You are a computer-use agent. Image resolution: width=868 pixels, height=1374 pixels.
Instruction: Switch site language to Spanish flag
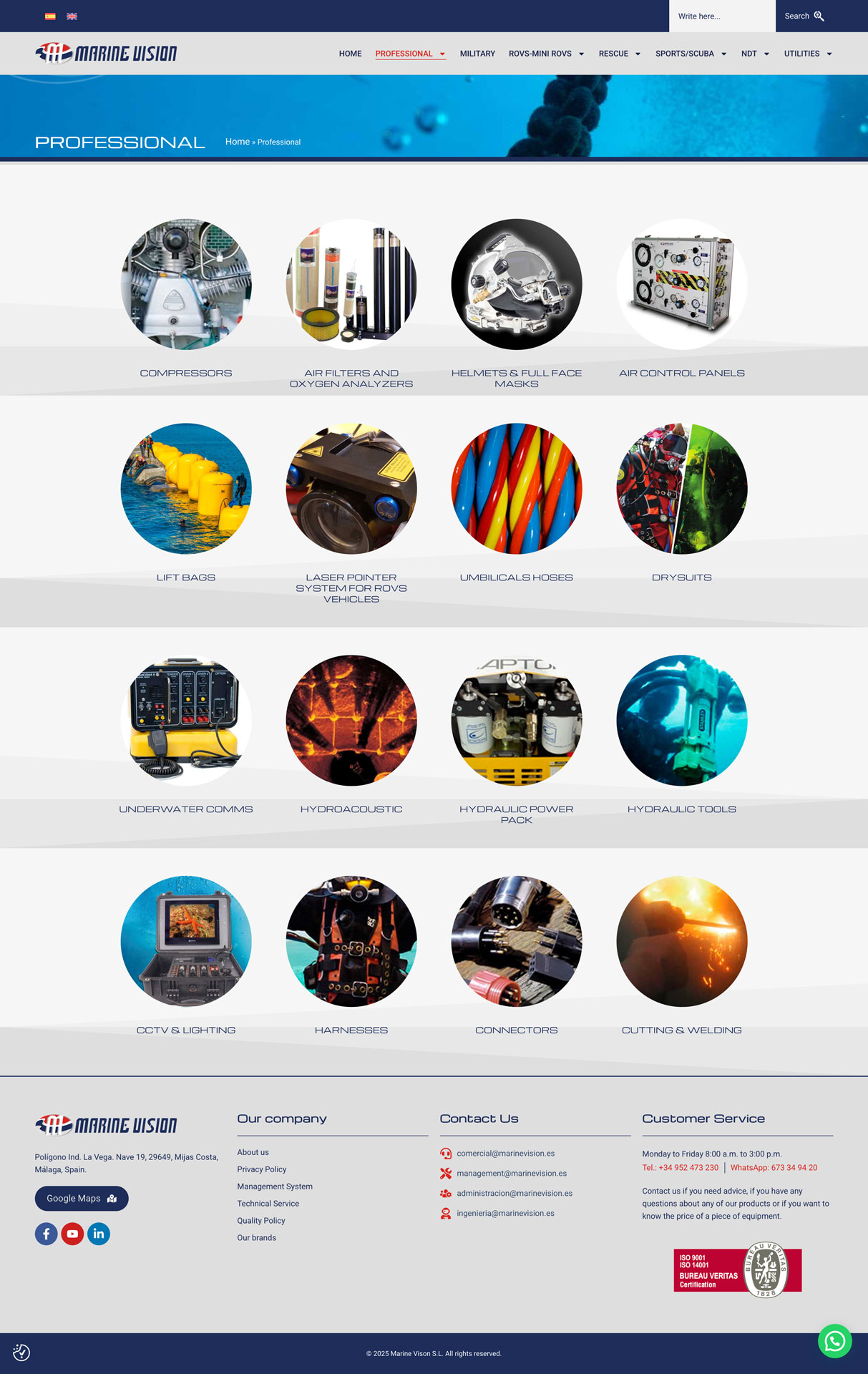coord(50,16)
